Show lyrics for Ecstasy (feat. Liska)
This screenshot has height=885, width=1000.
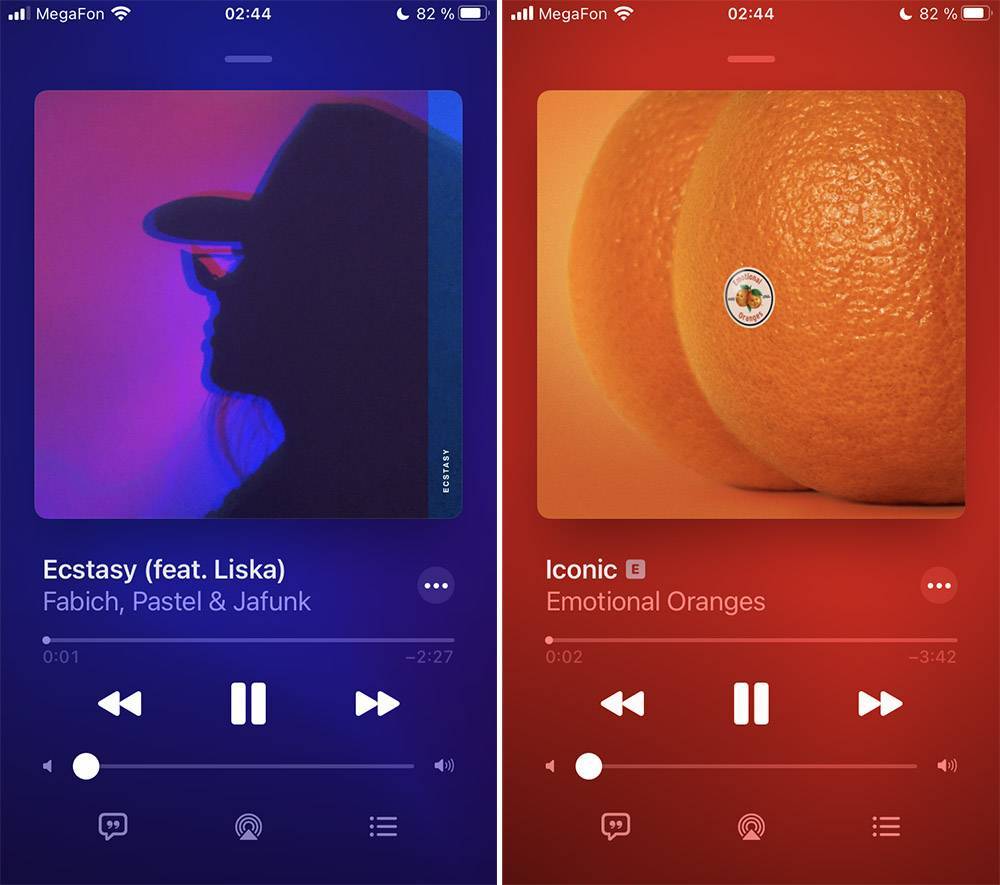point(113,826)
